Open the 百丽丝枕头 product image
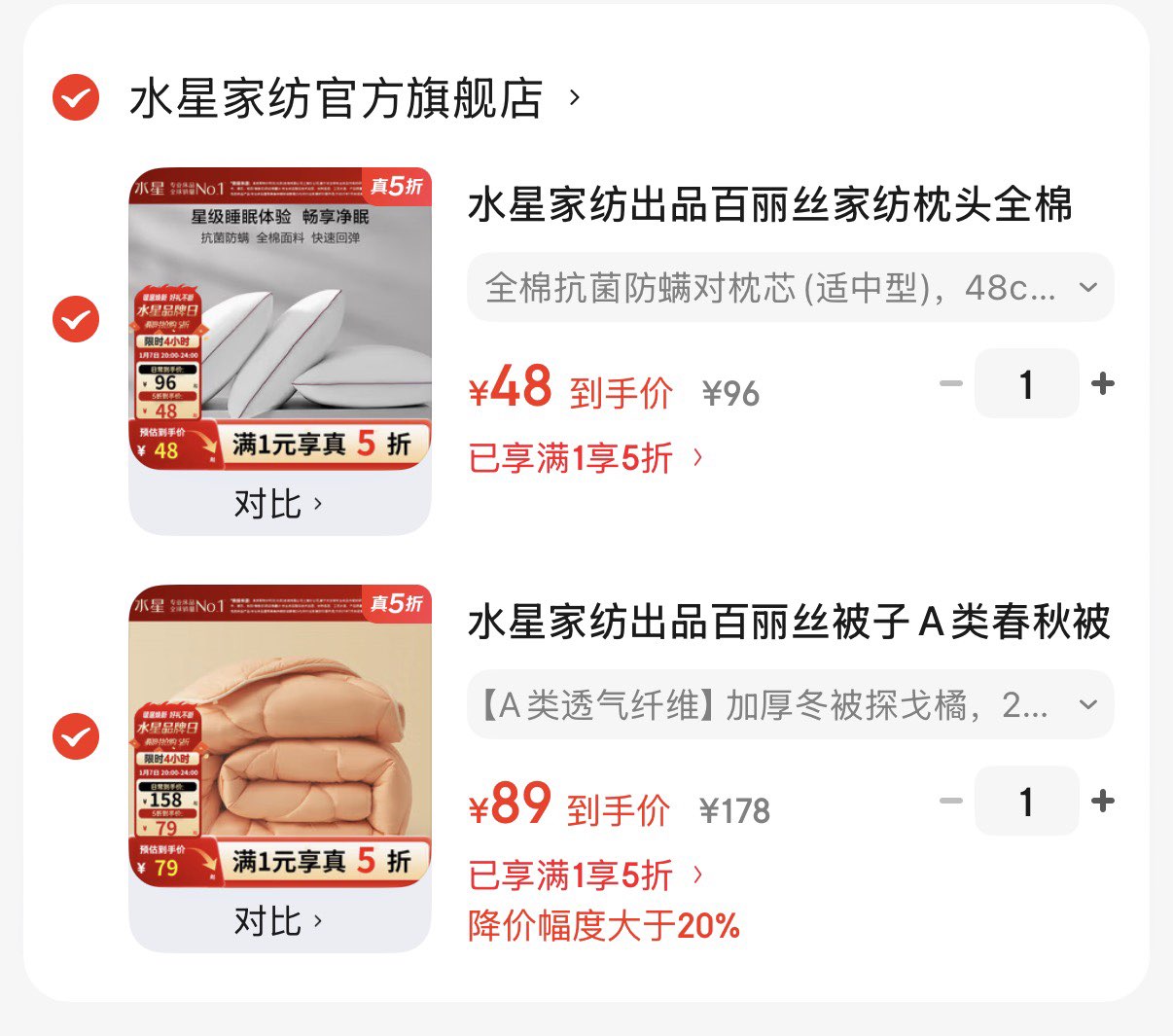1173x1036 pixels. click(280, 319)
